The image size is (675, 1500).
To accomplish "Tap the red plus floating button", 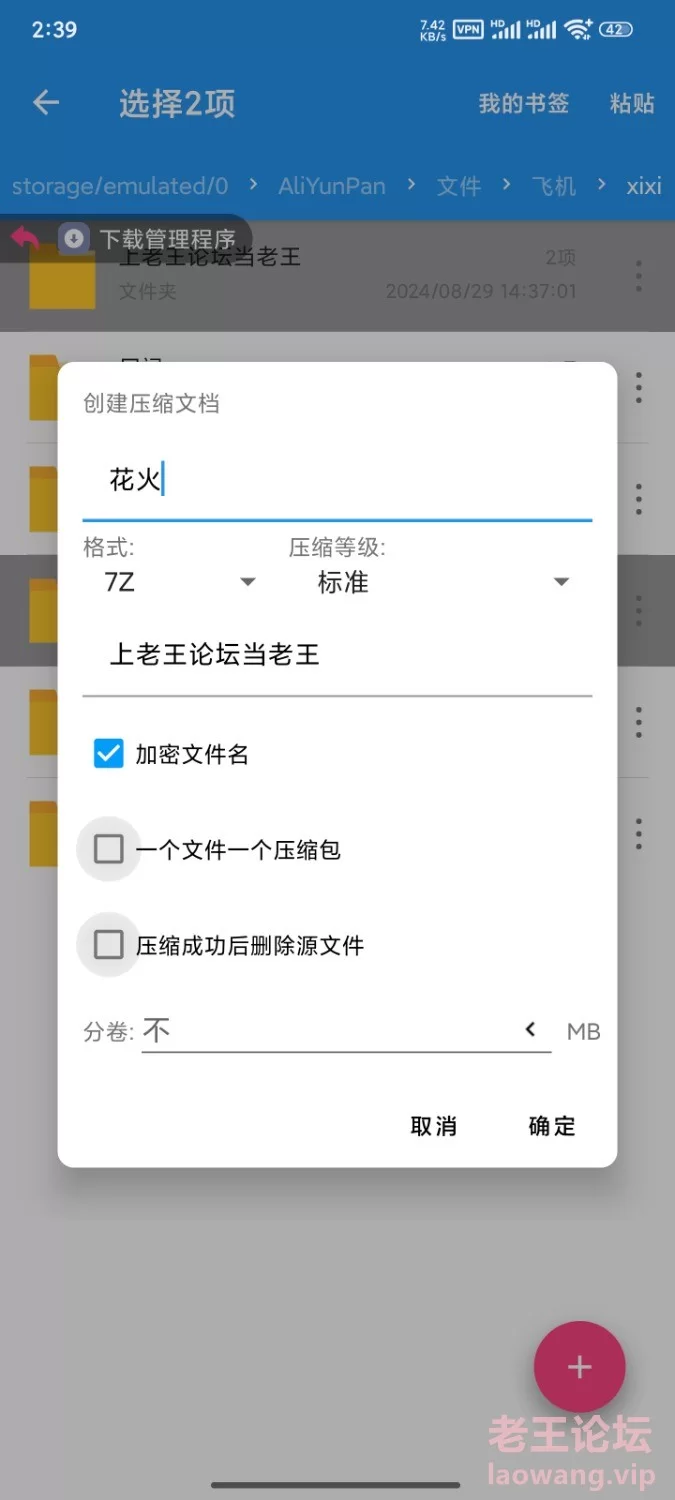I will pos(580,1367).
